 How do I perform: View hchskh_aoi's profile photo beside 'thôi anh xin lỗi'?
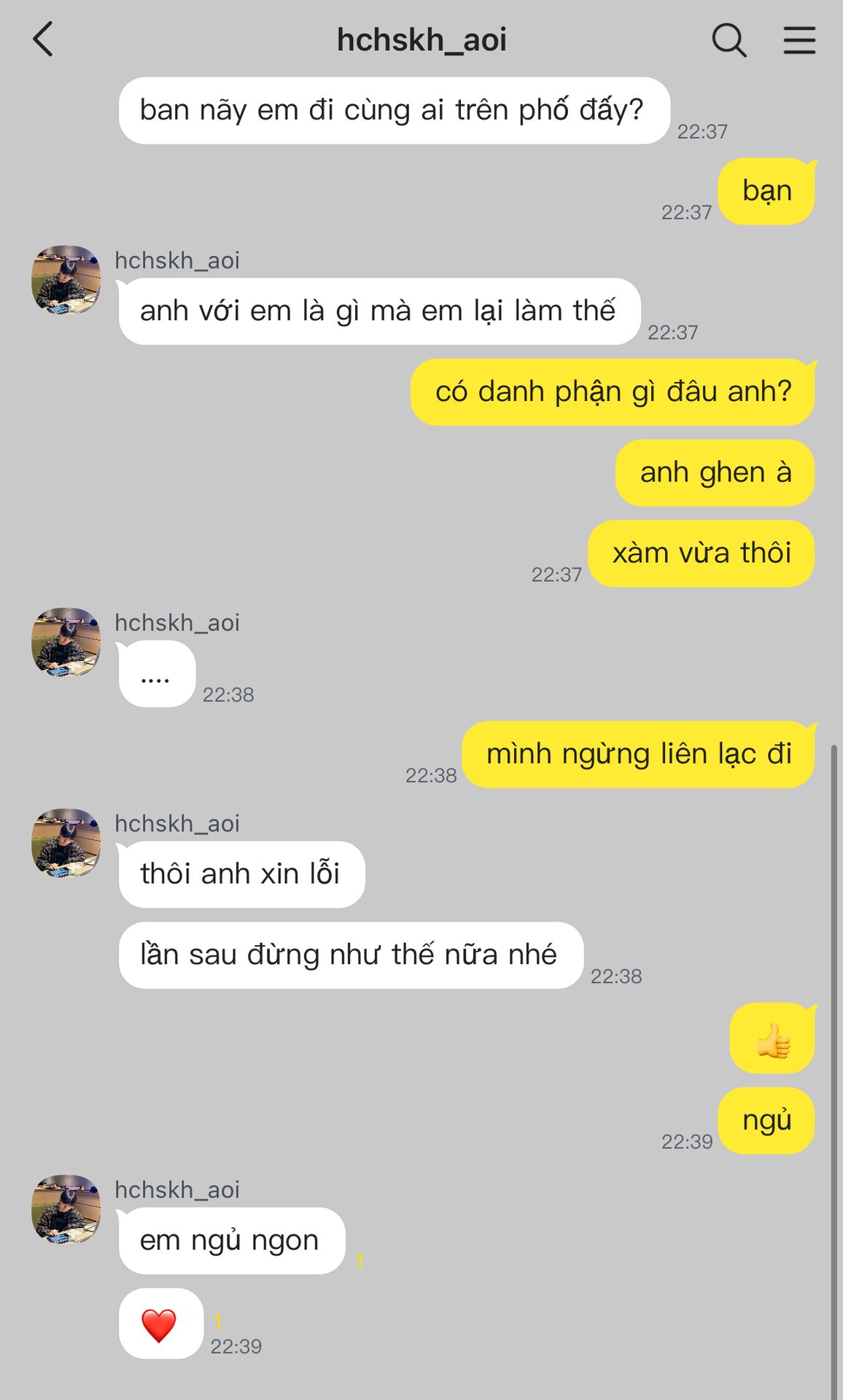coord(66,842)
